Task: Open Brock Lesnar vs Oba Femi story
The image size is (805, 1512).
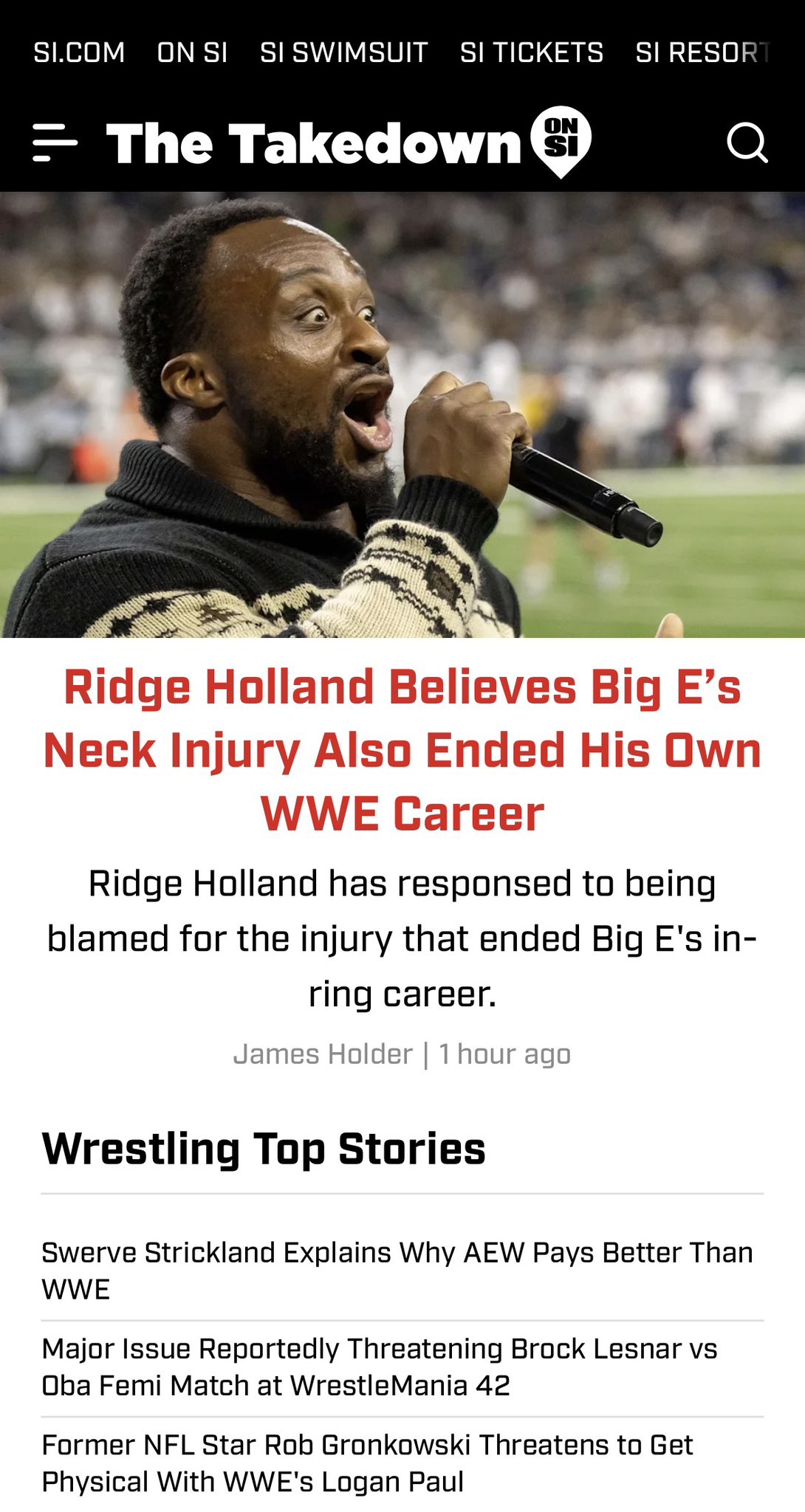Action: click(x=380, y=1367)
